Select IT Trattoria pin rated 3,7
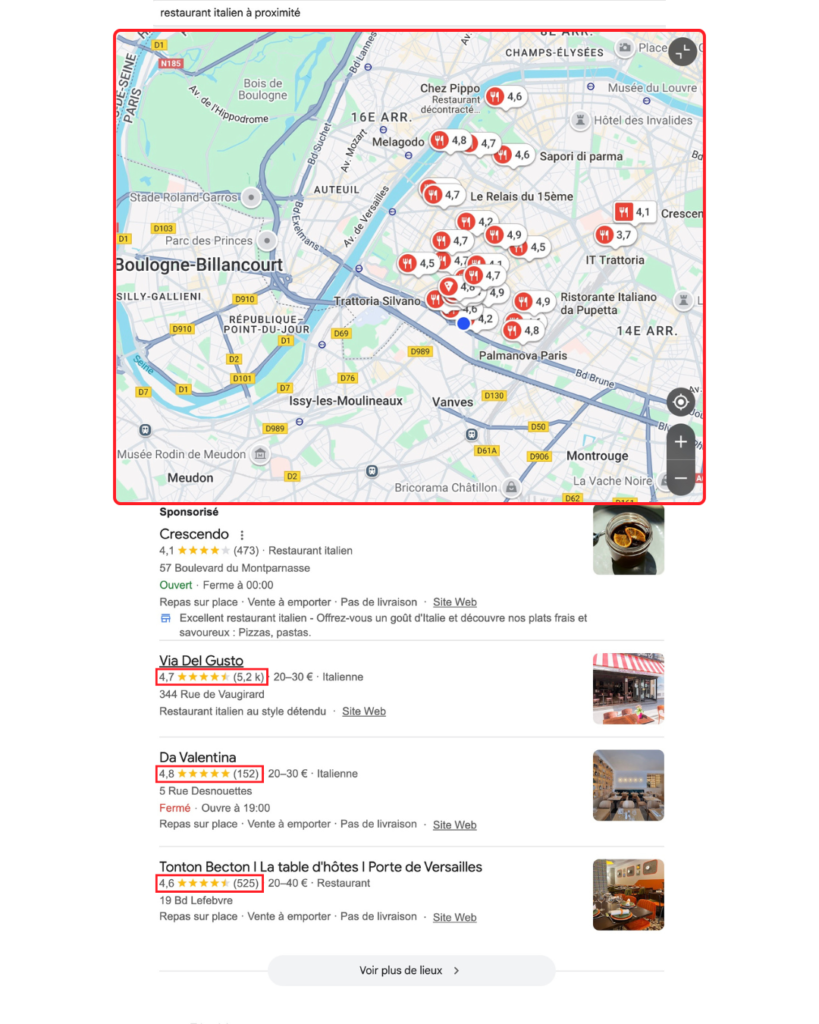Image resolution: width=819 pixels, height=1024 pixels. pyautogui.click(x=604, y=235)
